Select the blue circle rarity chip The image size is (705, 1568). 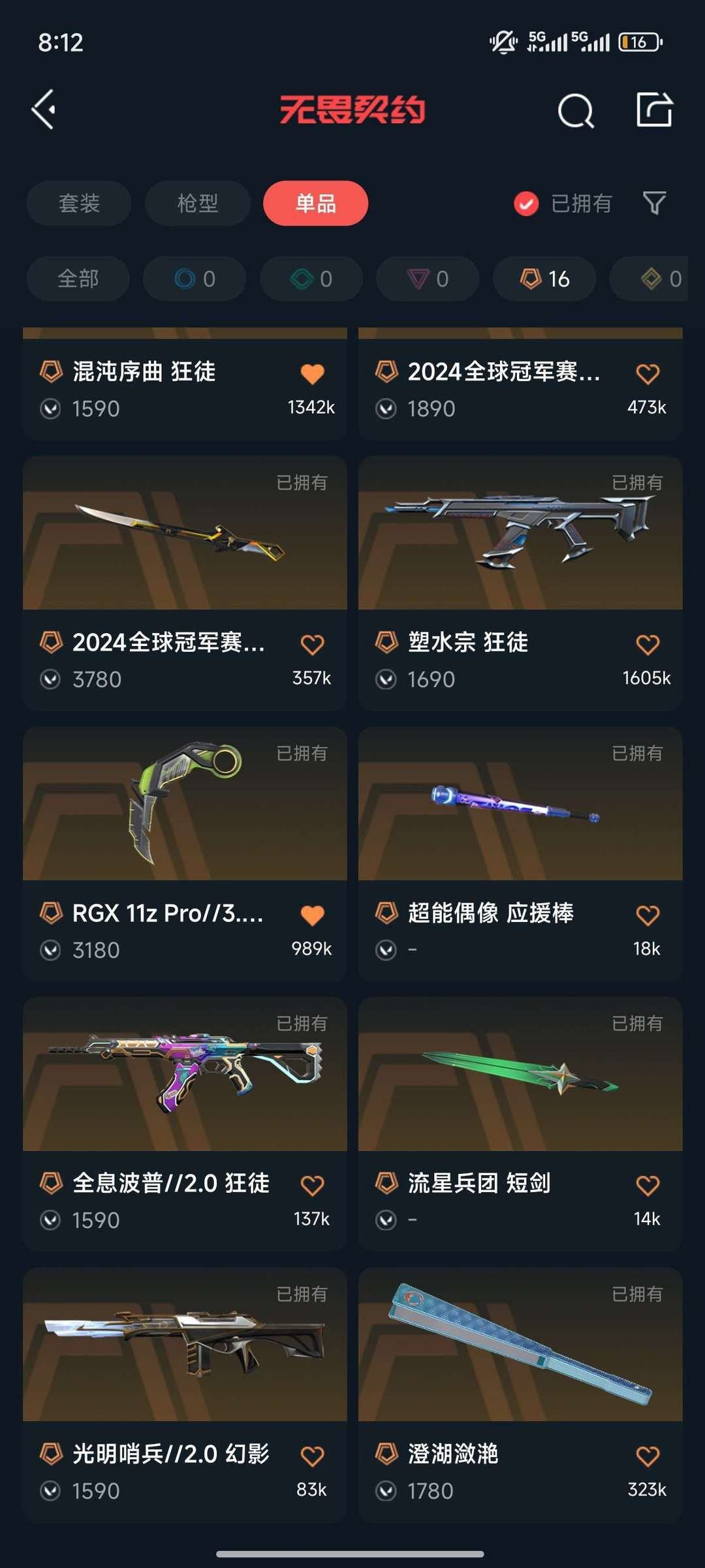pos(195,279)
